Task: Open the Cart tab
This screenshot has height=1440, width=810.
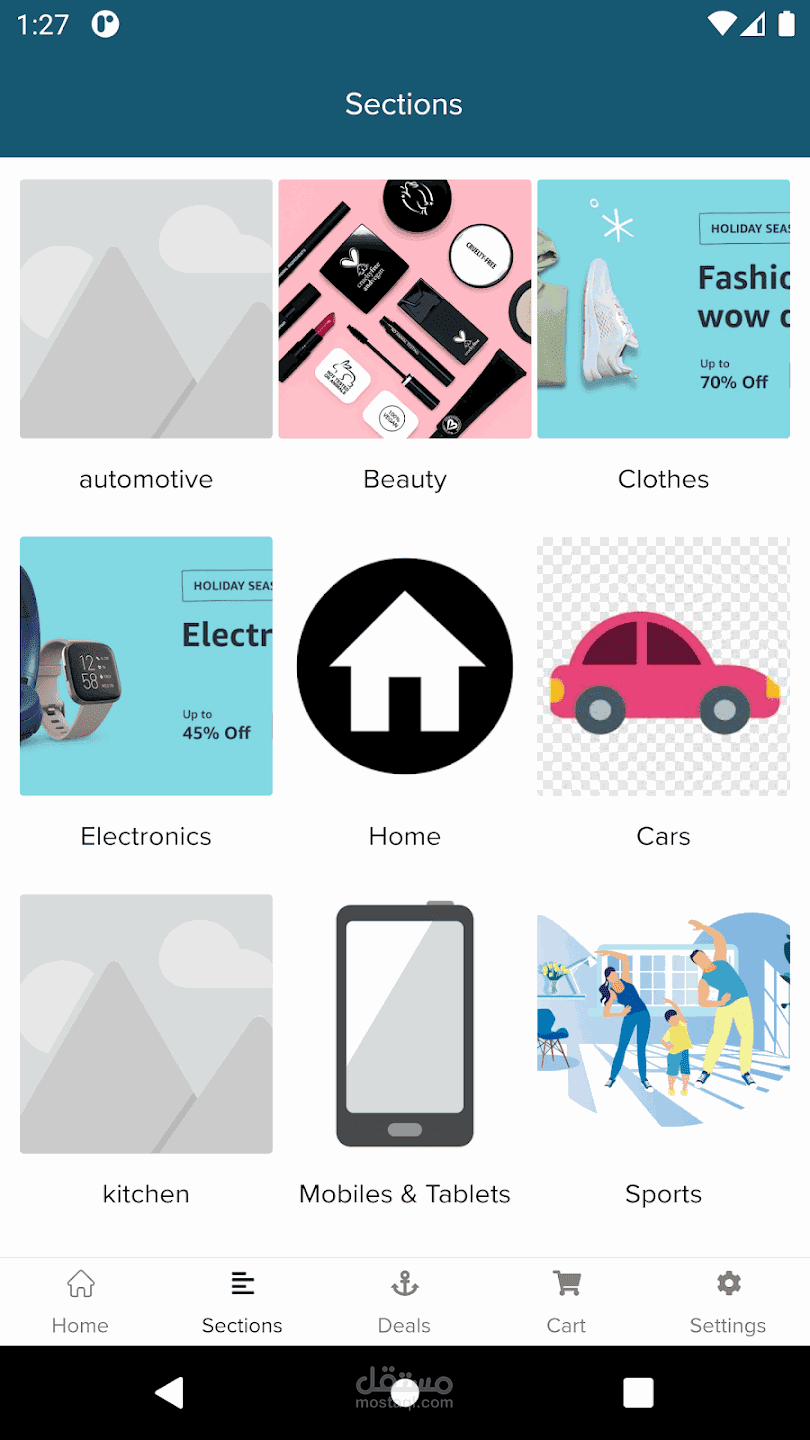Action: point(566,1302)
